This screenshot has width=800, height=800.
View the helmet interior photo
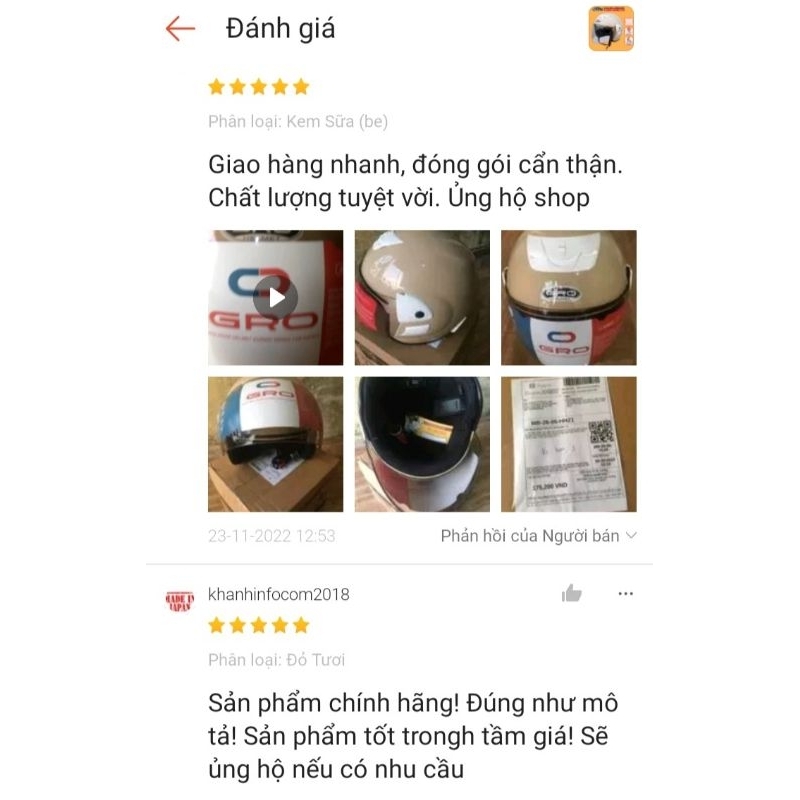[x=422, y=444]
